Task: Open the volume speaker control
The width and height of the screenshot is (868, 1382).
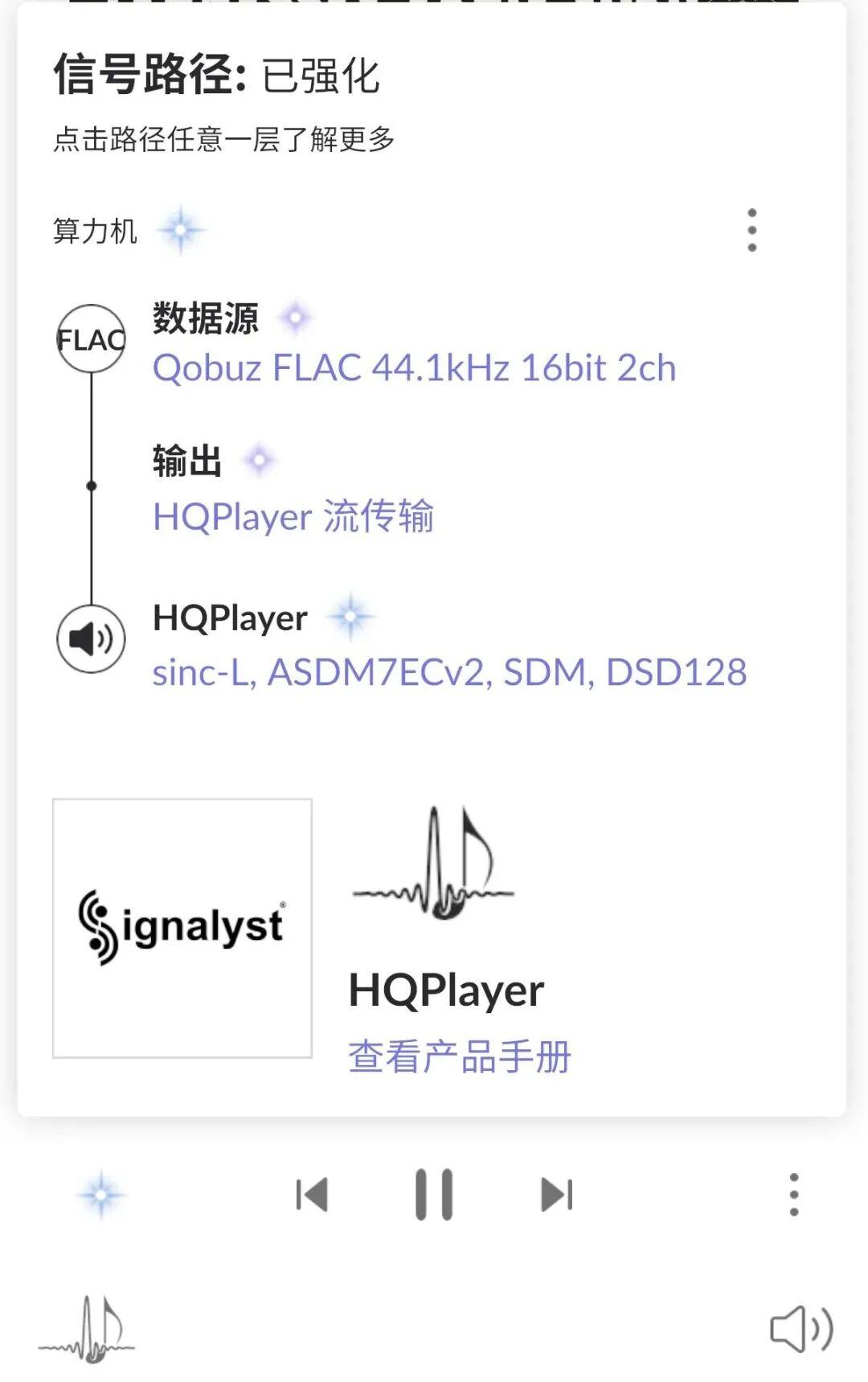Action: [x=801, y=1329]
